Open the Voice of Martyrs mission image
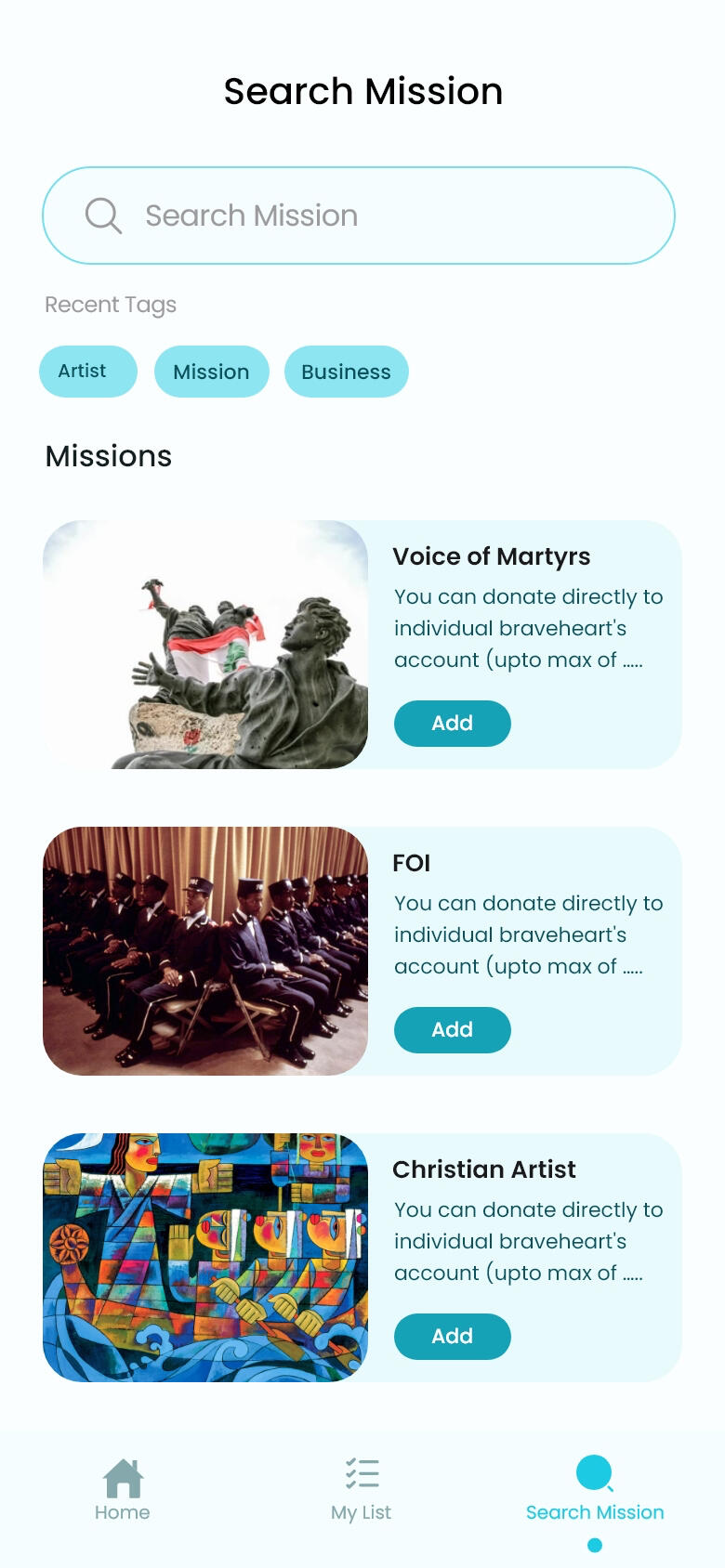 click(x=205, y=645)
